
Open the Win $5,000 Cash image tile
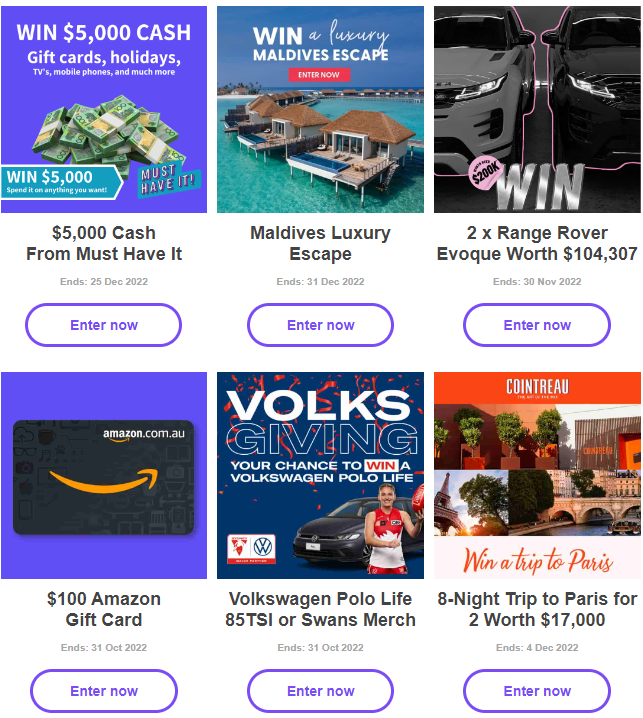pyautogui.click(x=104, y=109)
